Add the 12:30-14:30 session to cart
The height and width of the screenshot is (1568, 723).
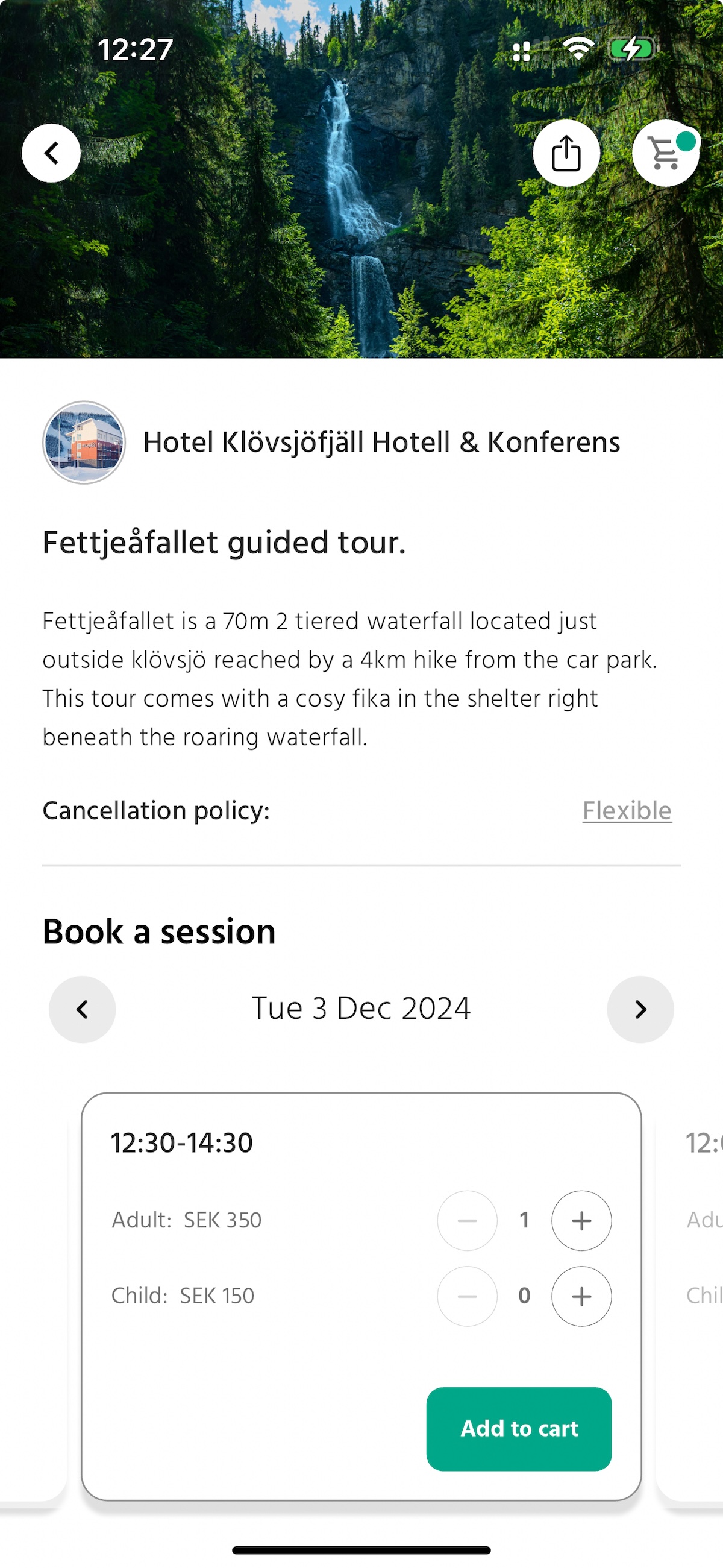tap(519, 1429)
